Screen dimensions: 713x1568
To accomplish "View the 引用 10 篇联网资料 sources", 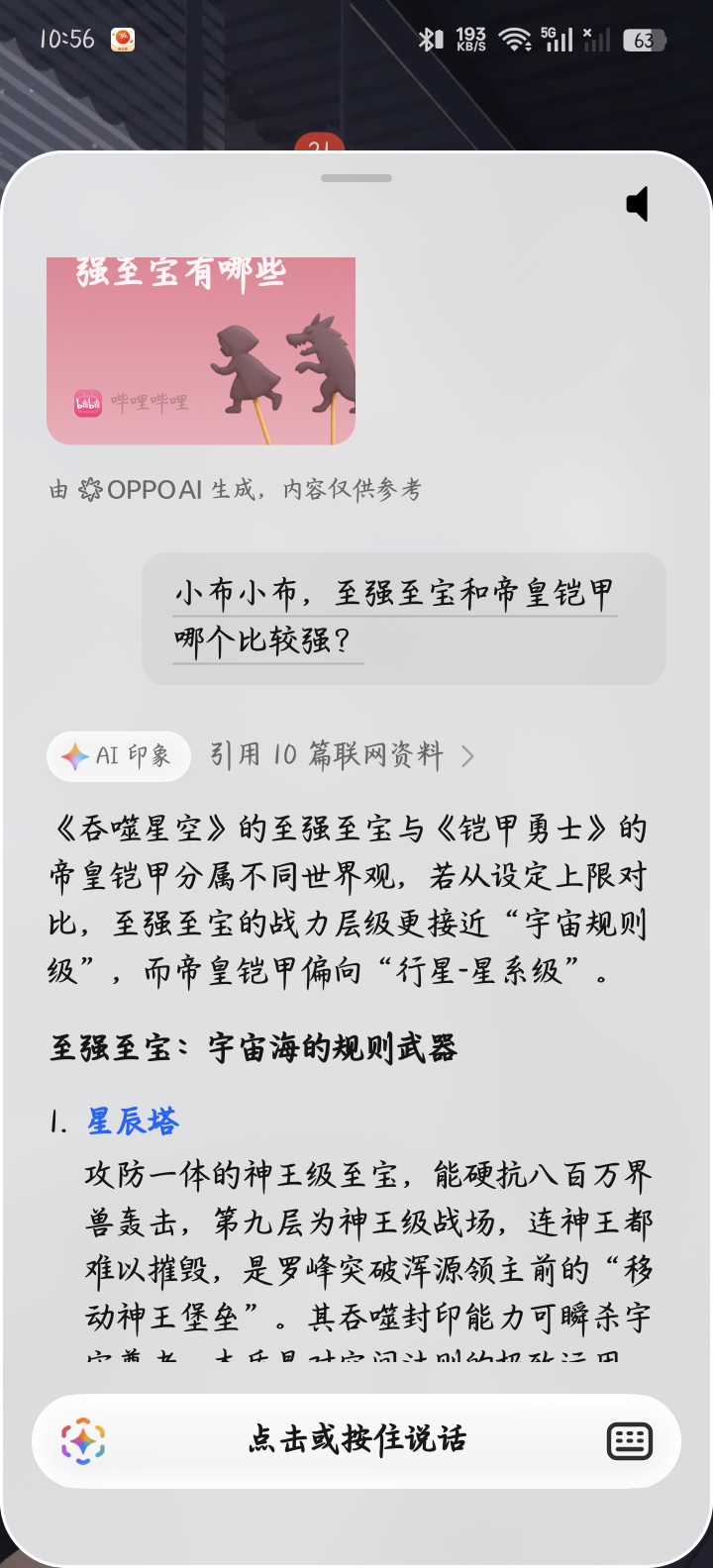I will [341, 756].
